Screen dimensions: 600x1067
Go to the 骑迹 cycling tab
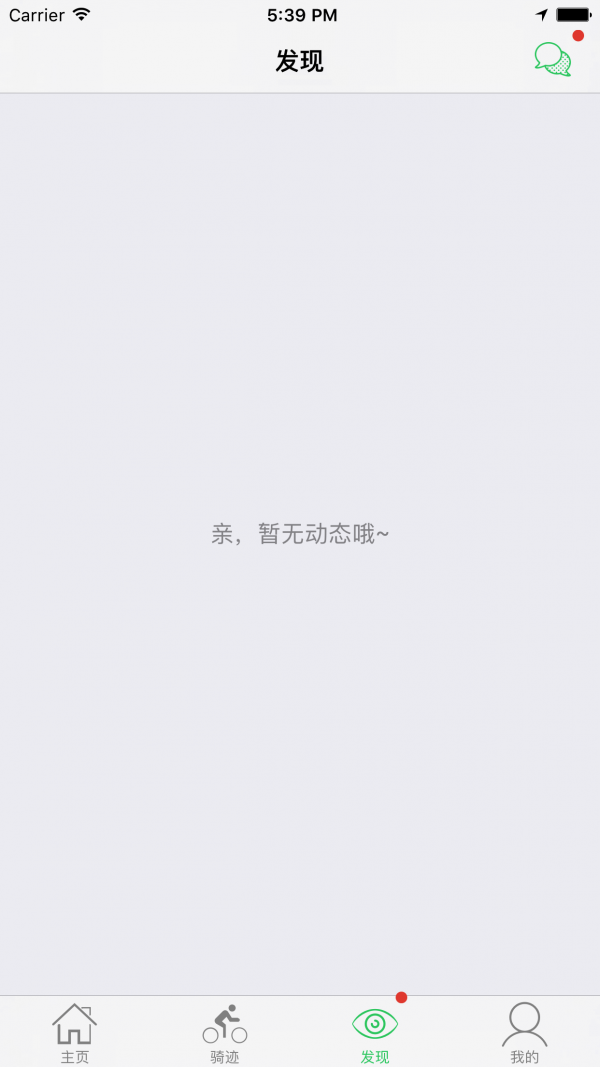click(224, 1033)
